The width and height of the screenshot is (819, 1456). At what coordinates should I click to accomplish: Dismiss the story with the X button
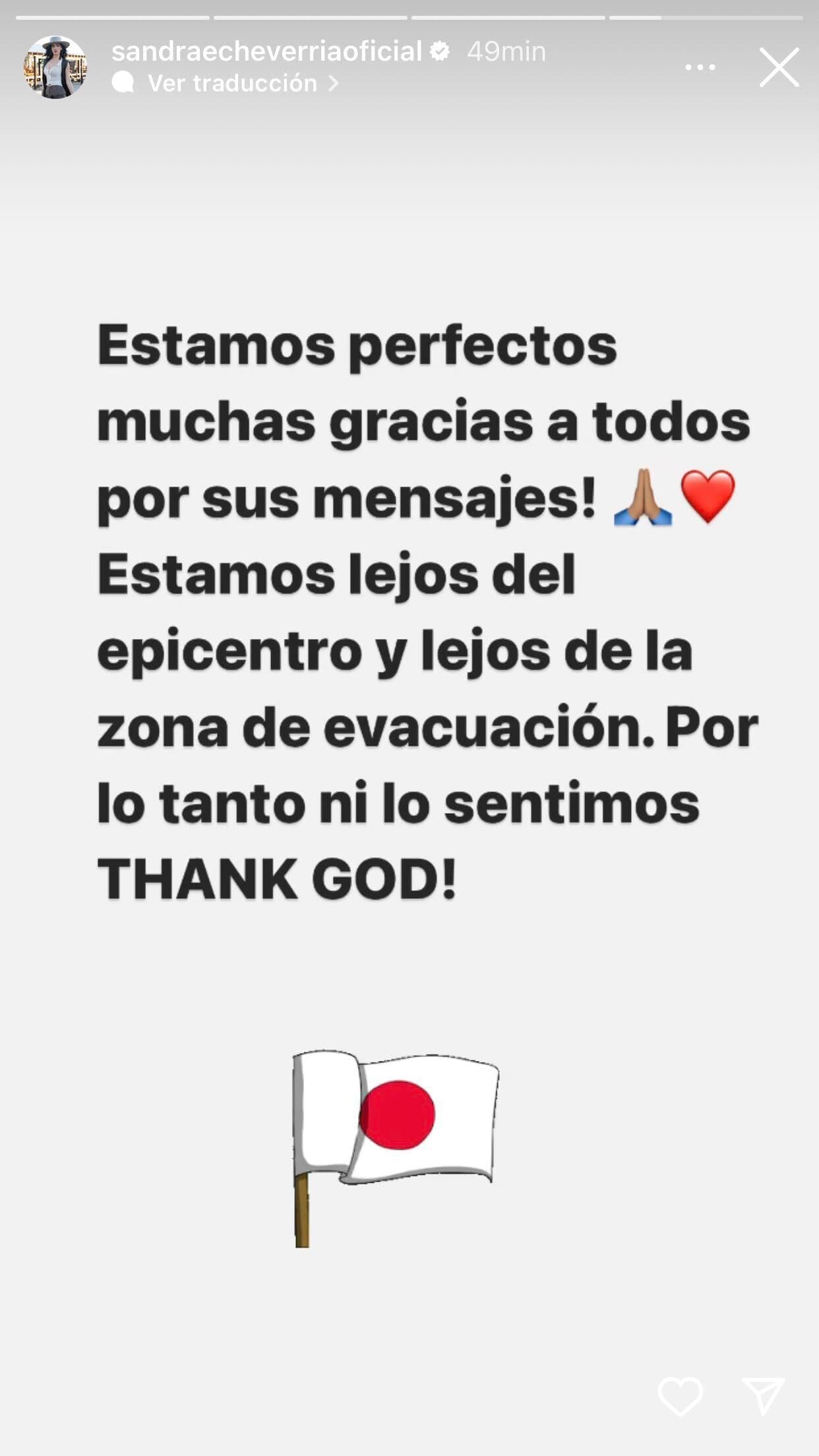(779, 67)
